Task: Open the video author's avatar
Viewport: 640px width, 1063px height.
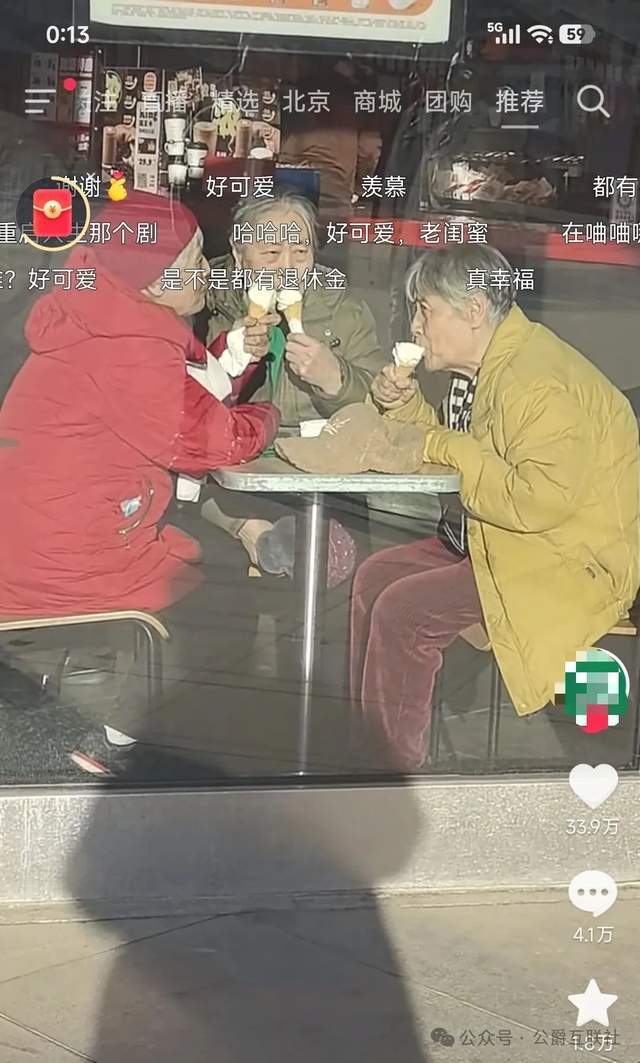Action: [596, 688]
